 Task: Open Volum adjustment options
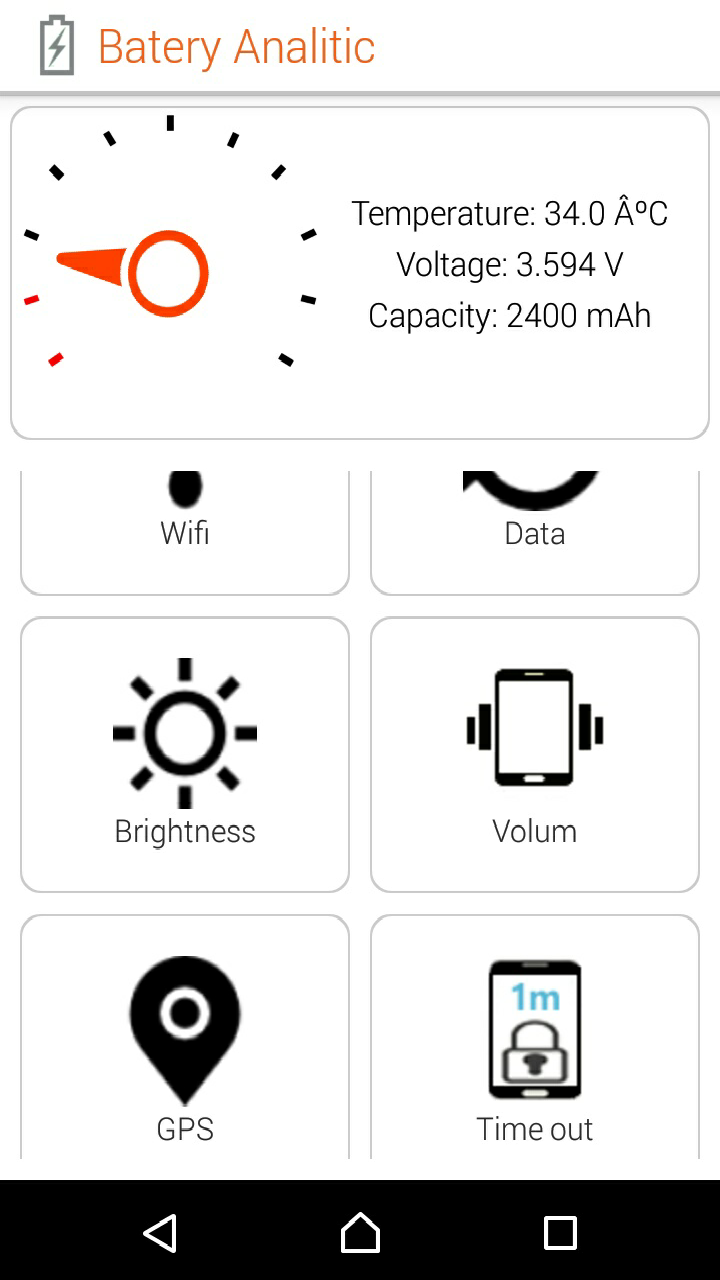coord(534,755)
